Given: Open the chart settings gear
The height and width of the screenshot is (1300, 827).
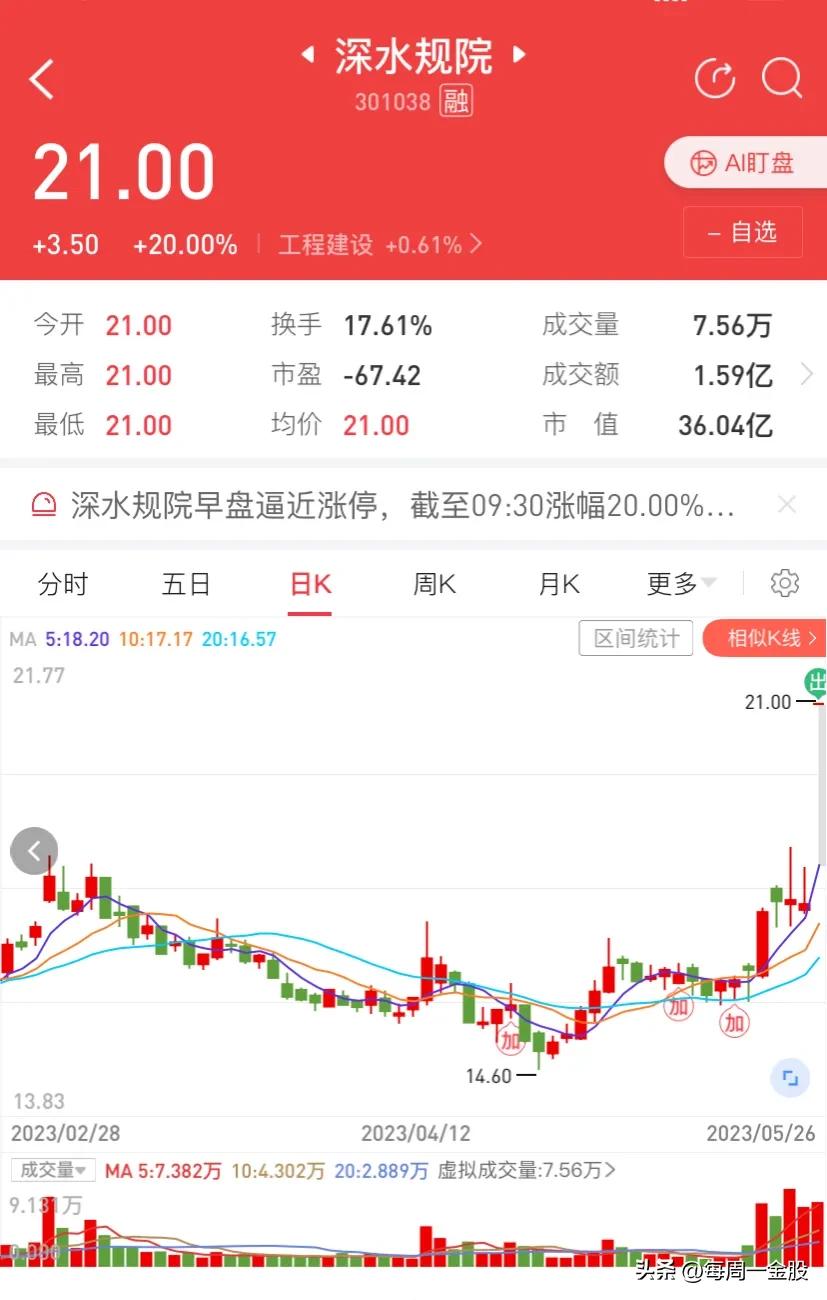Looking at the screenshot, I should click(x=786, y=583).
